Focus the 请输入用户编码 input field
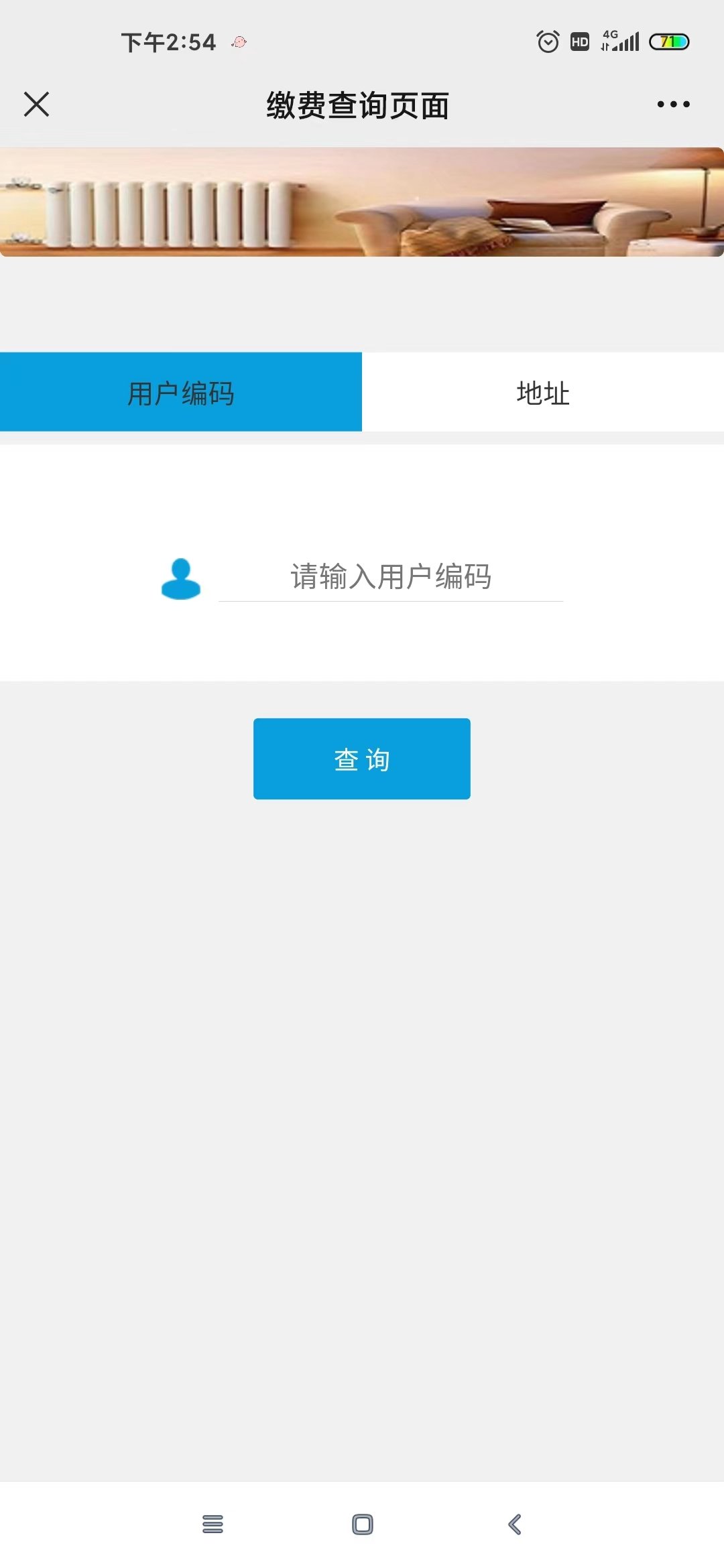 click(391, 577)
